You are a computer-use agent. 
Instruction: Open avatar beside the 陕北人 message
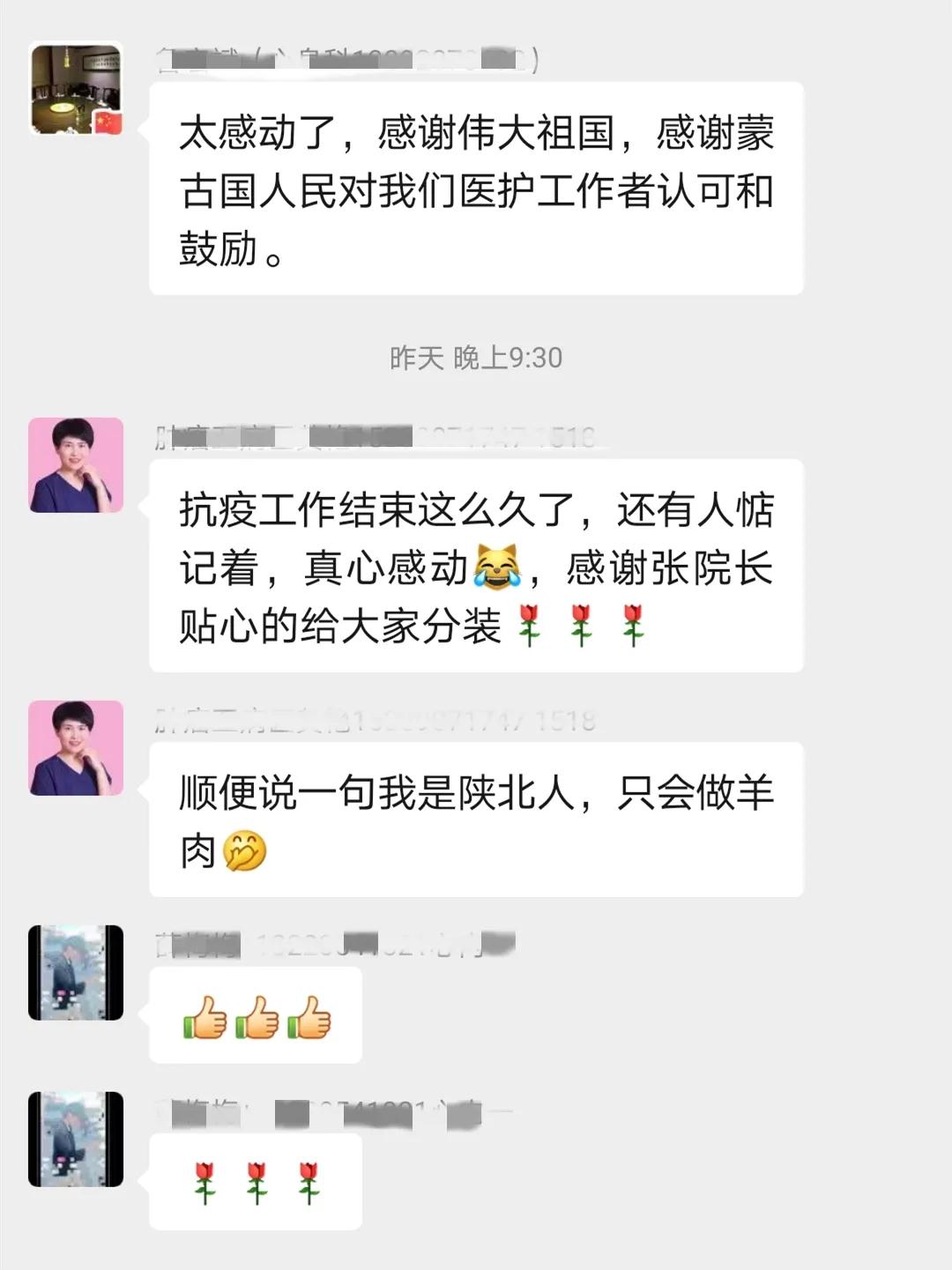tap(76, 748)
